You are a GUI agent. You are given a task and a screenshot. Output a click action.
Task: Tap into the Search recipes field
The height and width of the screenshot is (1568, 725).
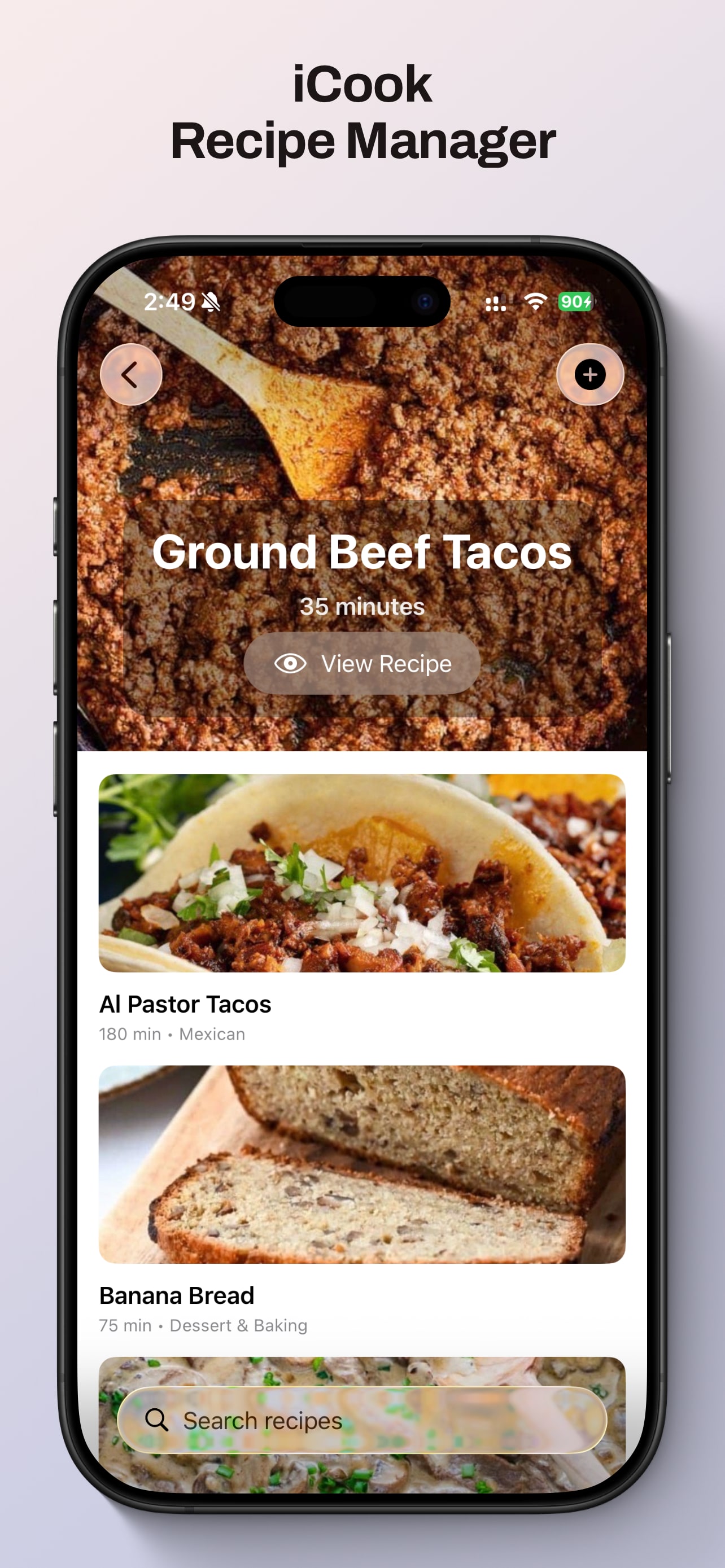pos(363,1421)
